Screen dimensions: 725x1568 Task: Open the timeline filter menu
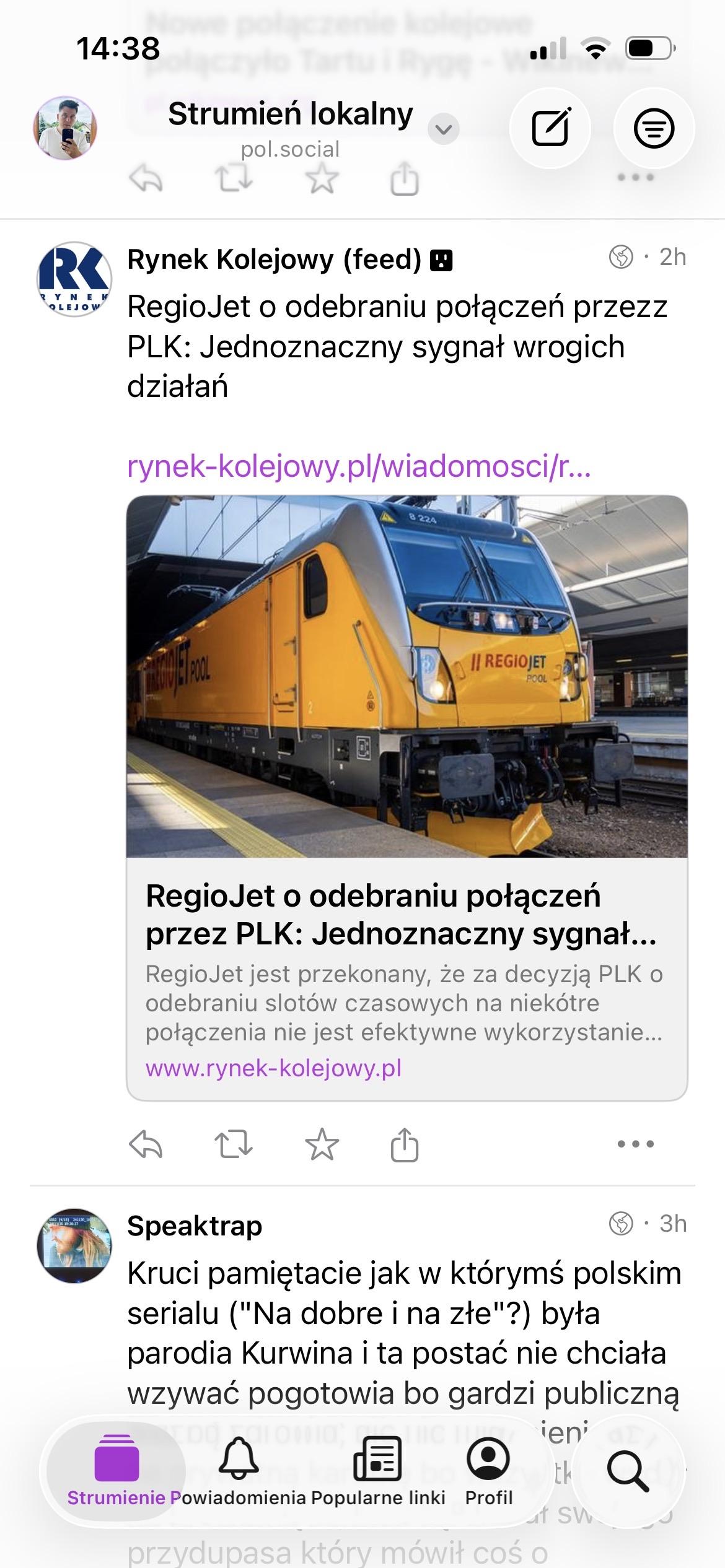[x=654, y=128]
